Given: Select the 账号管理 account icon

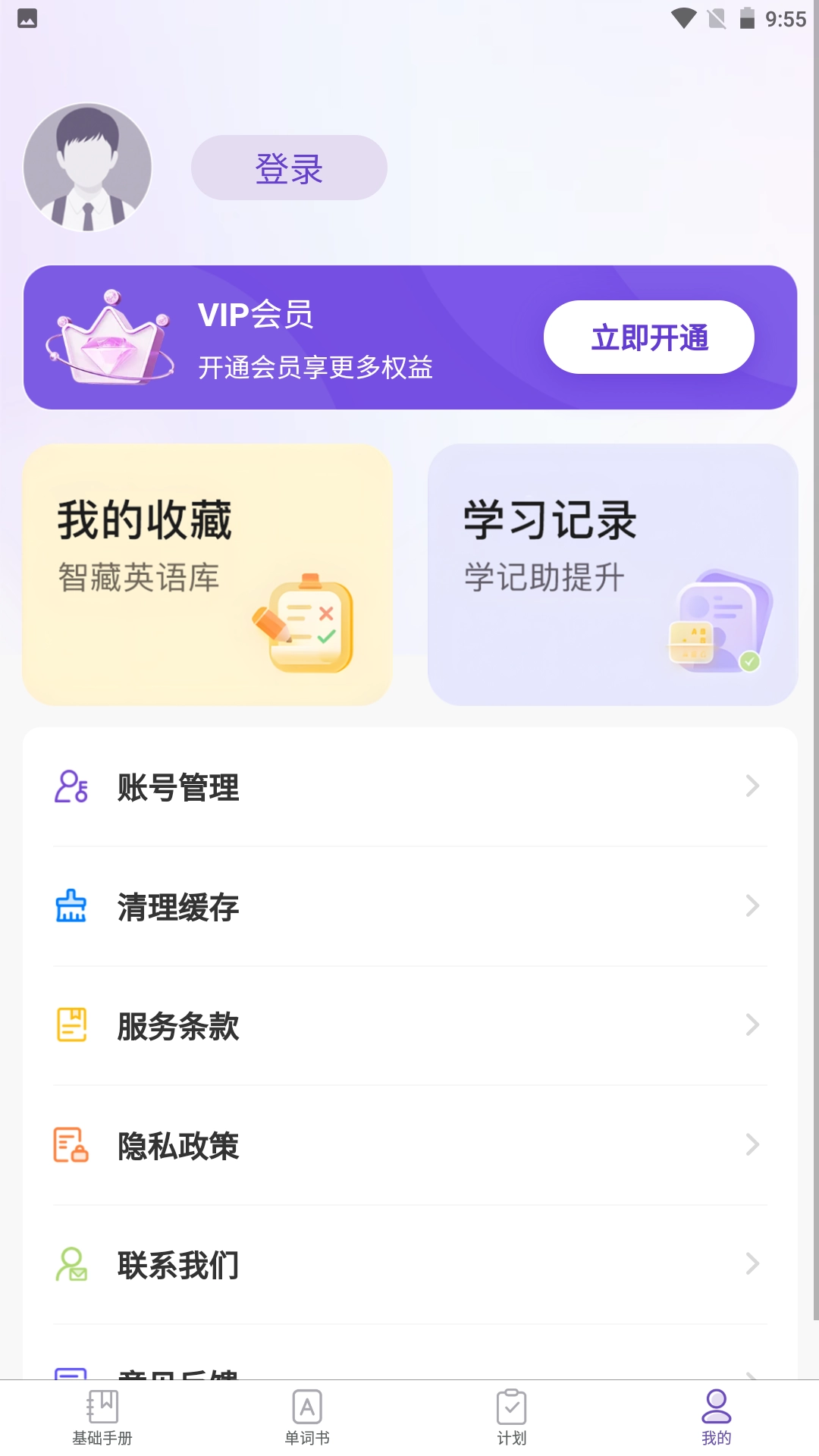Looking at the screenshot, I should [x=71, y=788].
